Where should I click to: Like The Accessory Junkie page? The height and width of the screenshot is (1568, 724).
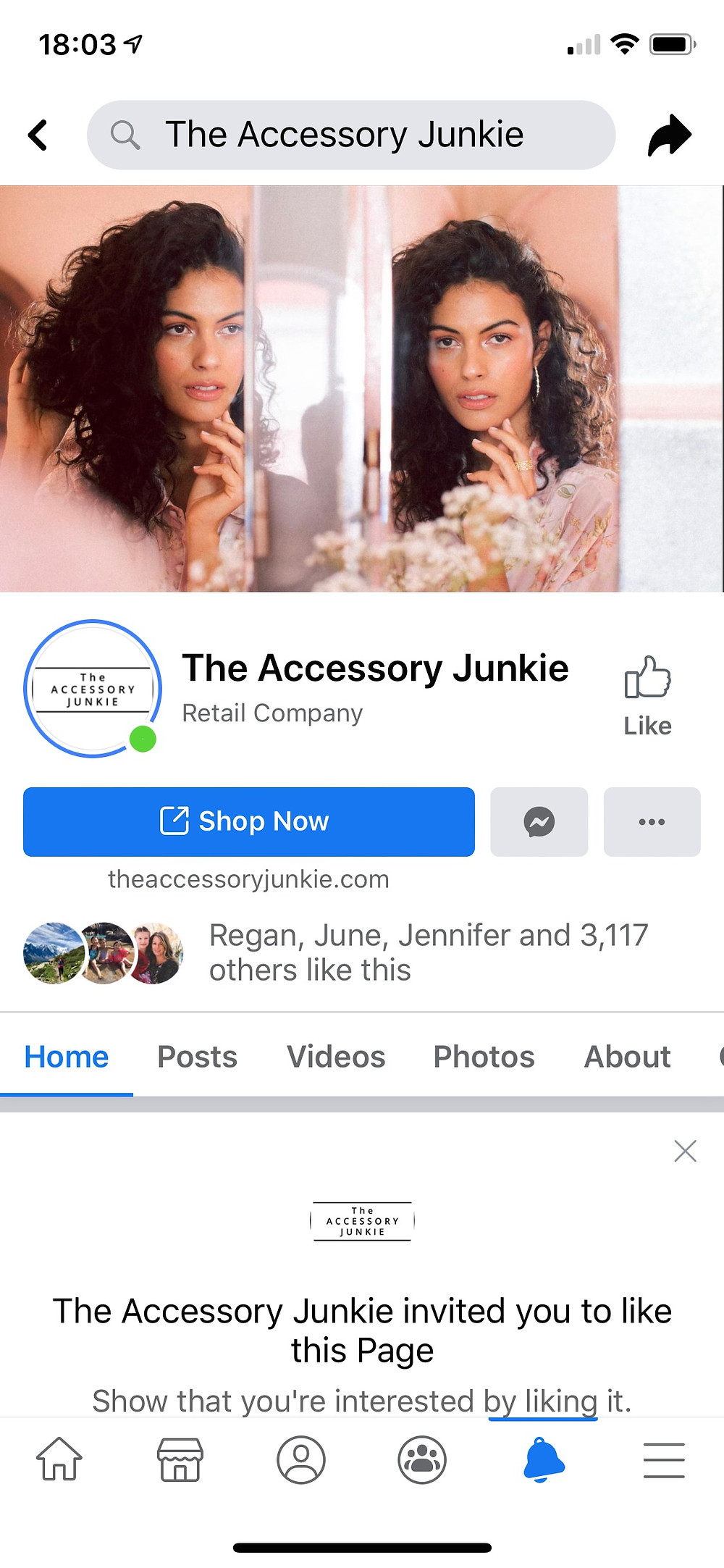pos(648,696)
